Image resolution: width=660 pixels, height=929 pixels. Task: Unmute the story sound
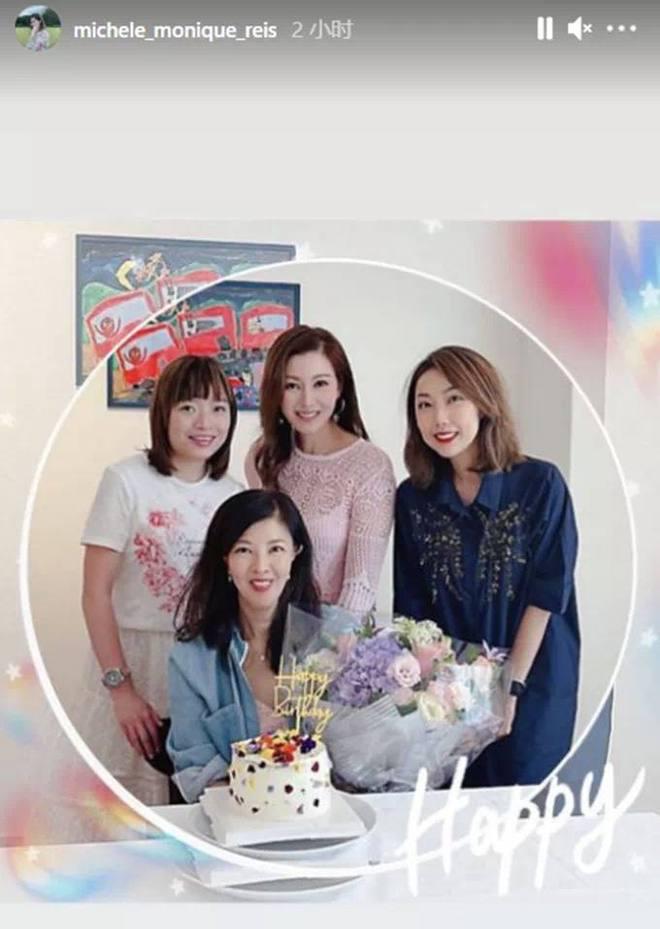tap(580, 29)
